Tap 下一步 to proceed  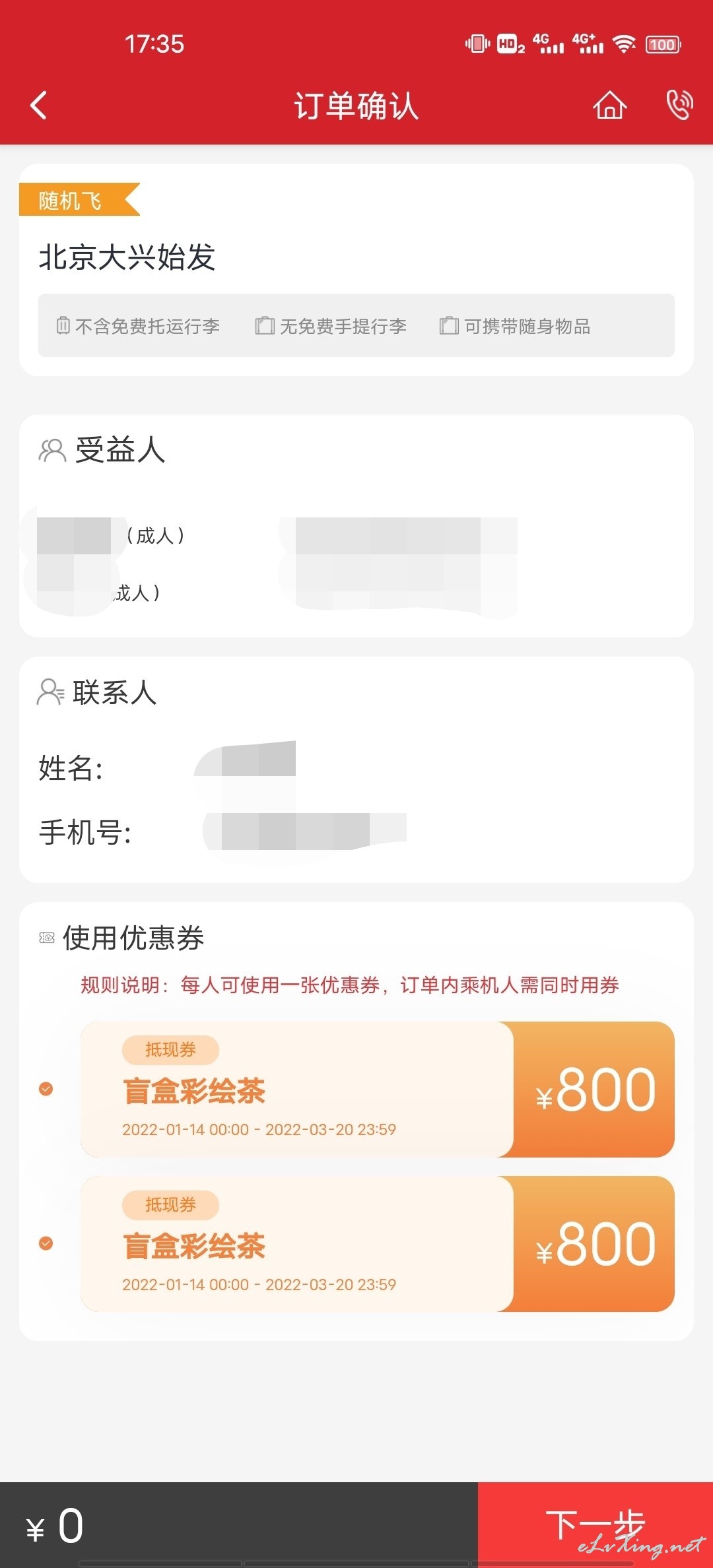pyautogui.click(x=595, y=1524)
